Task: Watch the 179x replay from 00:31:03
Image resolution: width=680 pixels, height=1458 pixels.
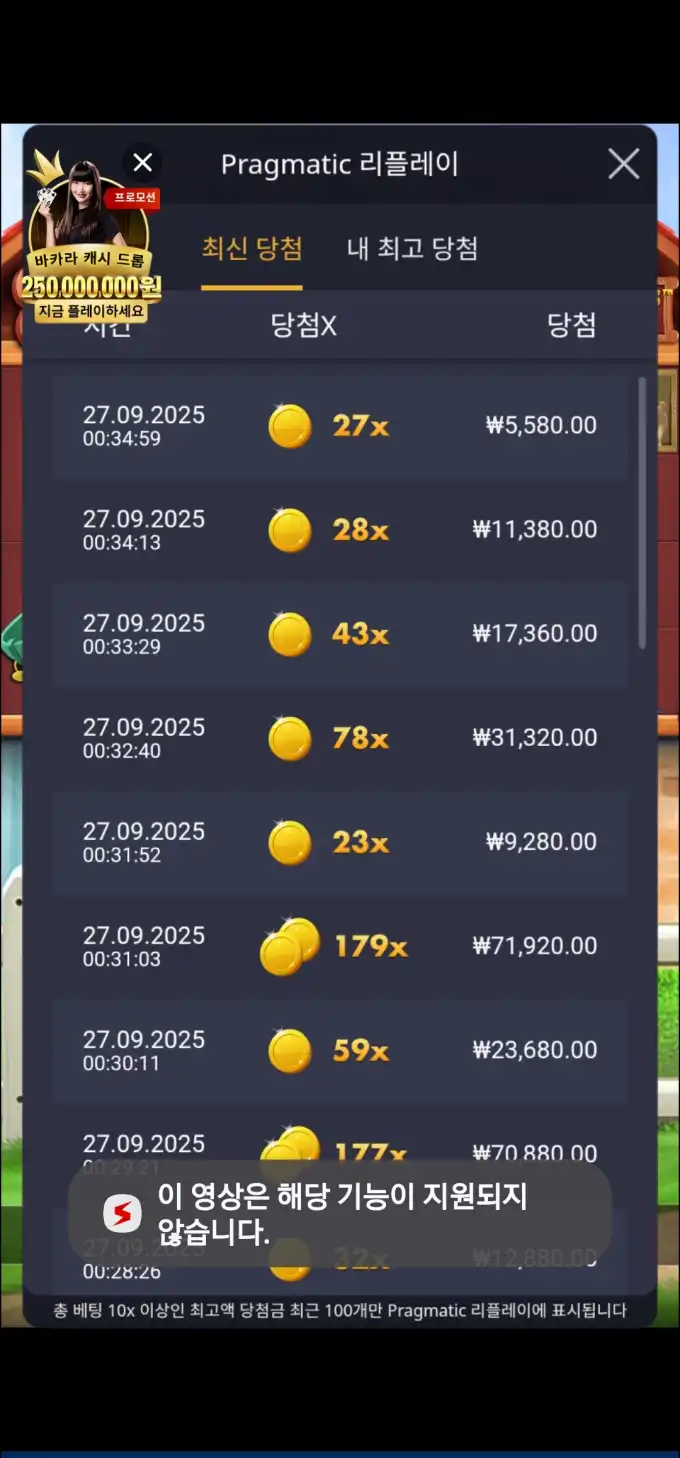Action: tap(340, 947)
